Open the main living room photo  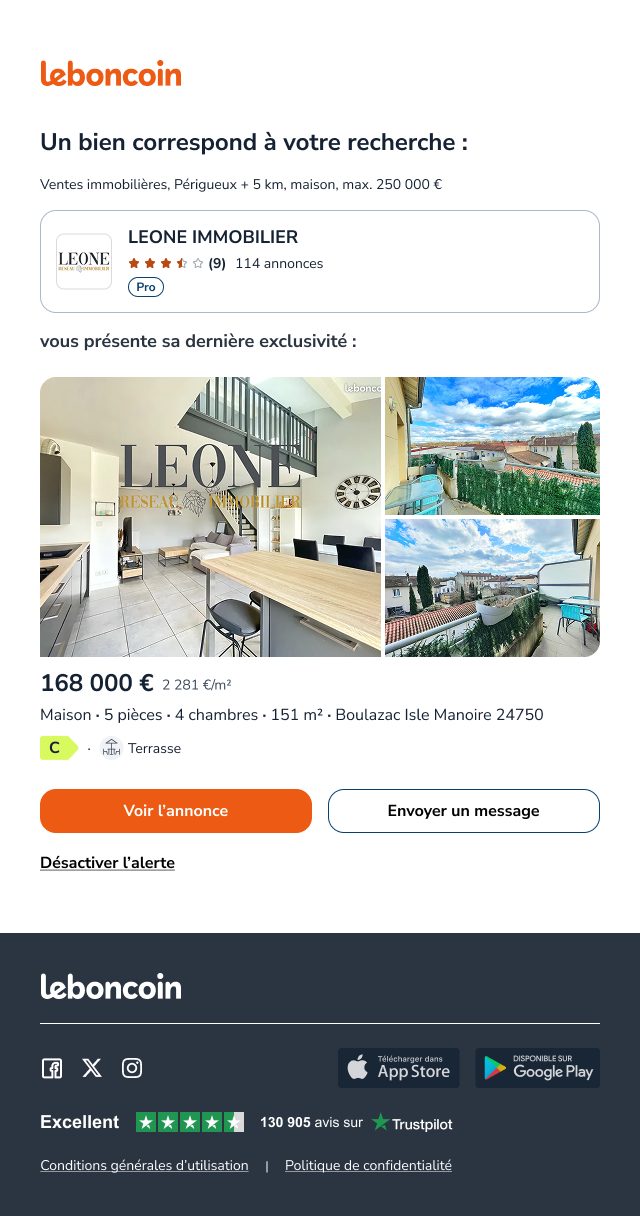tap(210, 517)
